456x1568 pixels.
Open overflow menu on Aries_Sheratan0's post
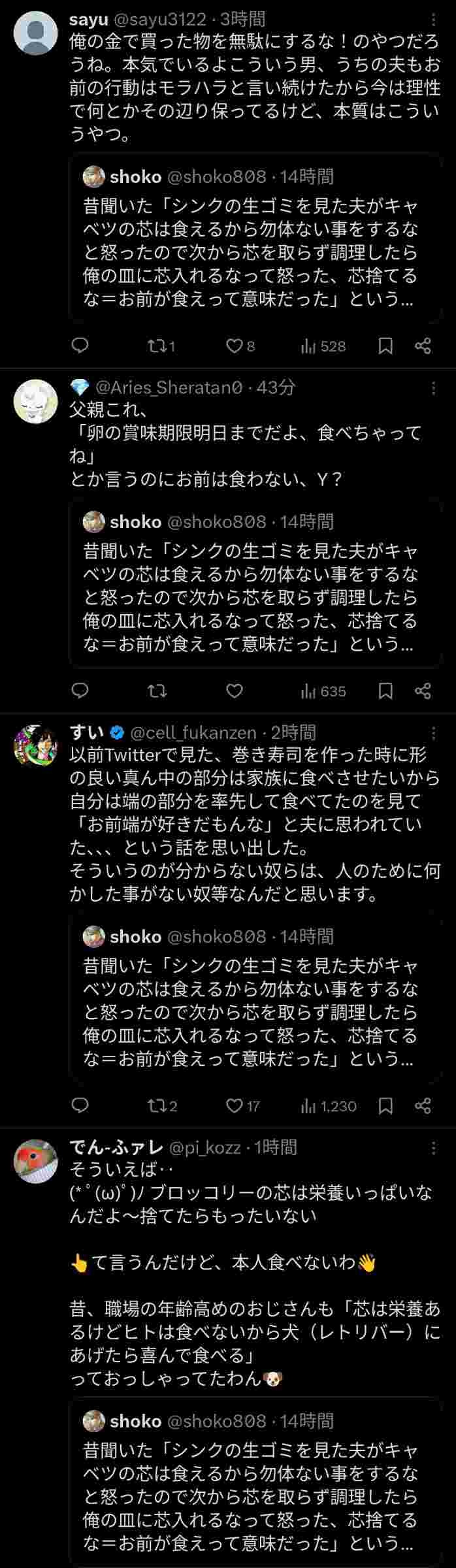pos(433,389)
